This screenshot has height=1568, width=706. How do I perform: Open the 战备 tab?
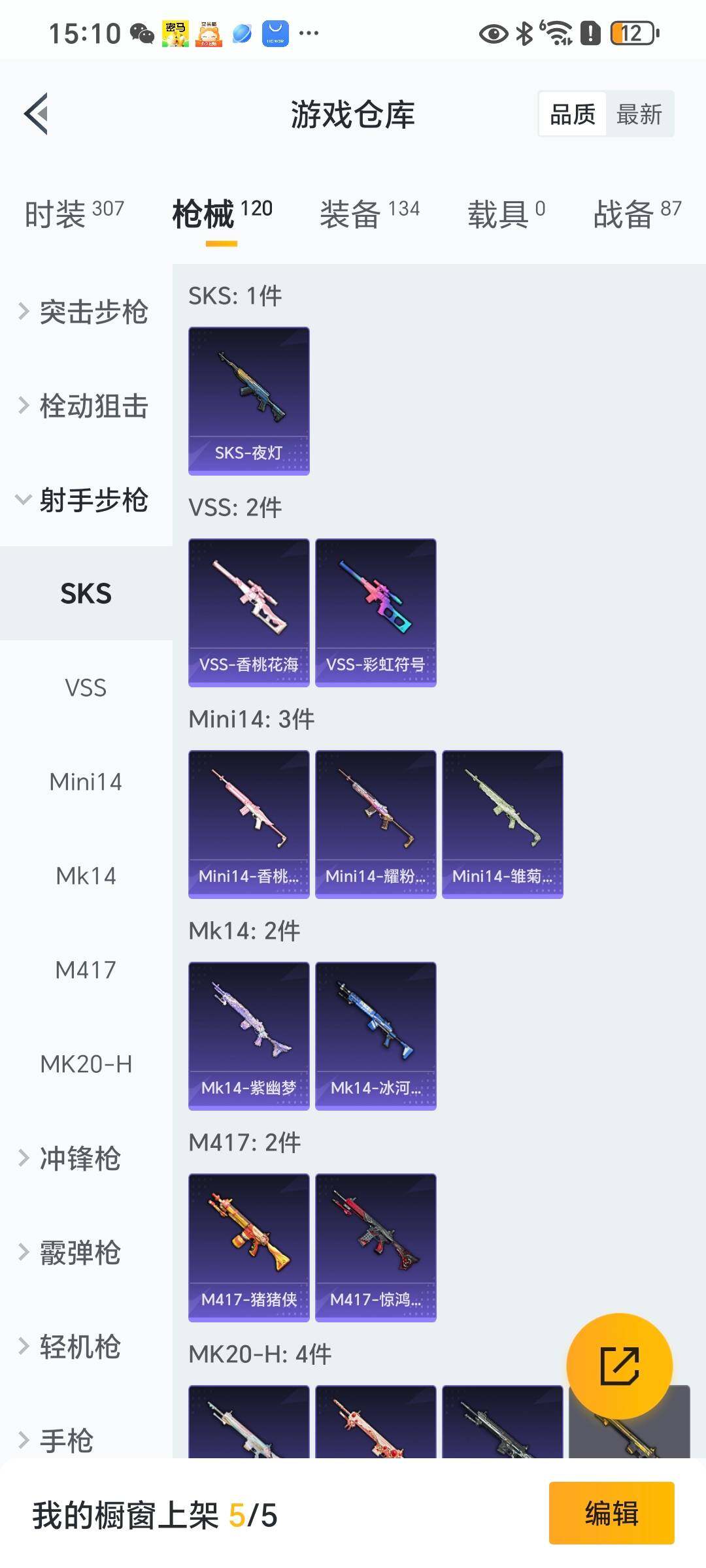637,214
